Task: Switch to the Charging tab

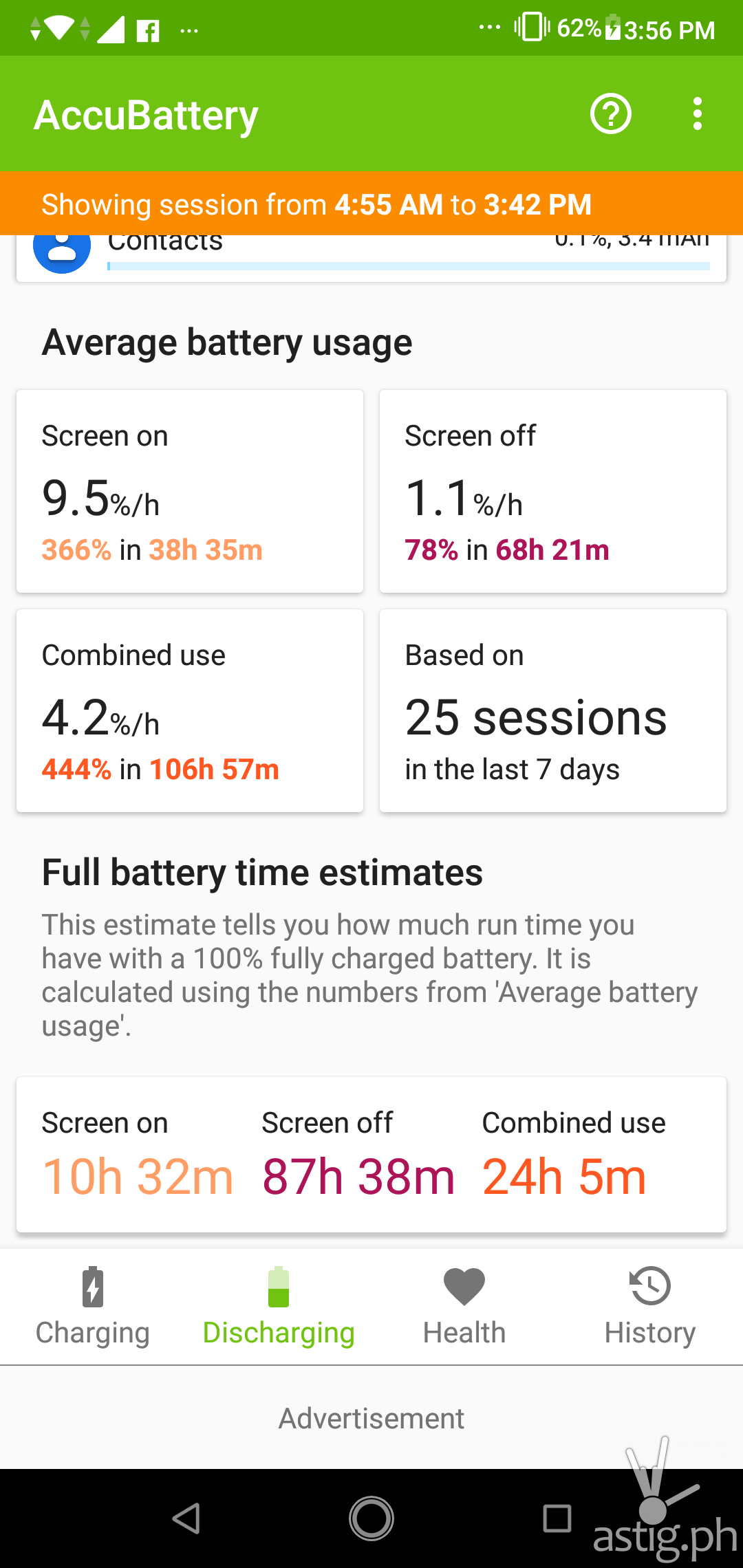Action: tap(93, 1306)
